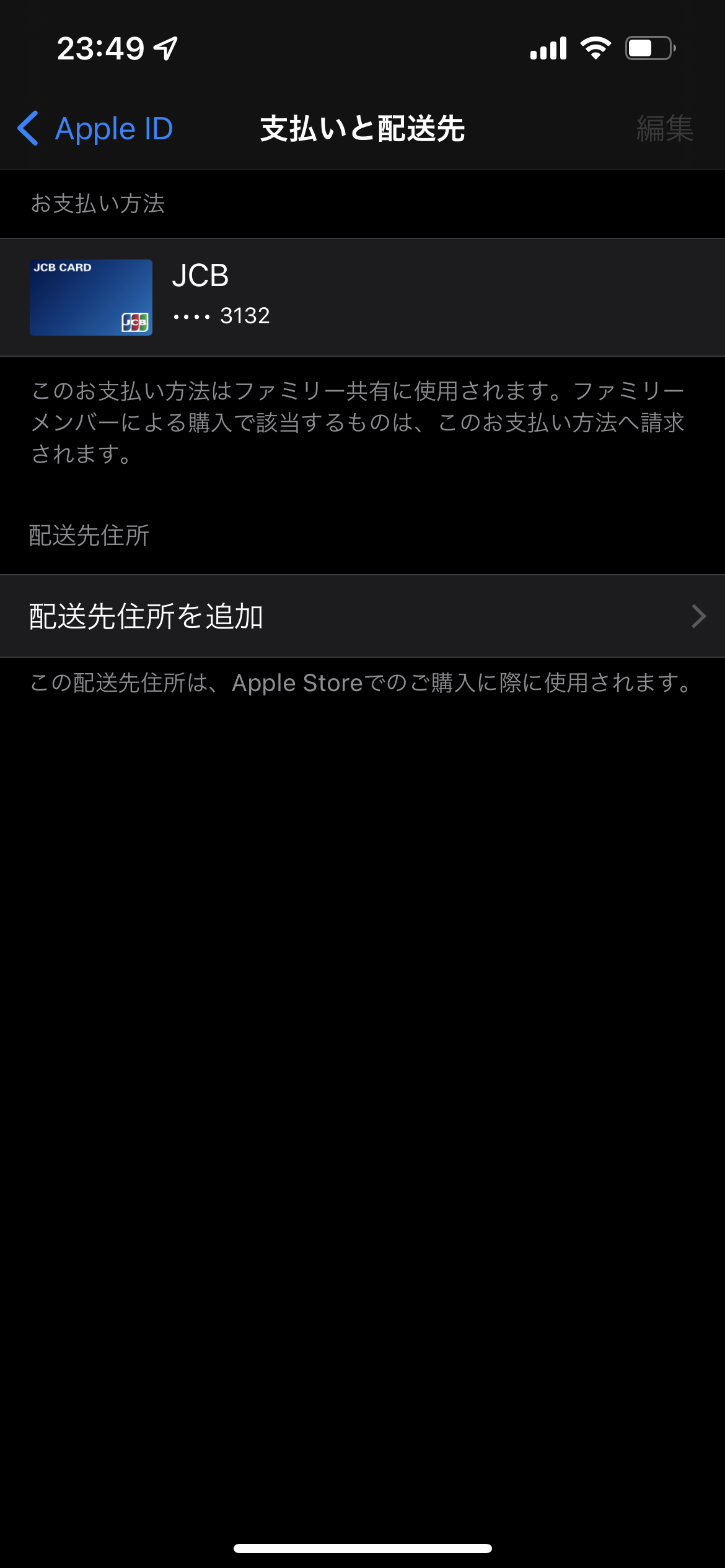
Task: Go back to Apple ID
Action: [96, 129]
